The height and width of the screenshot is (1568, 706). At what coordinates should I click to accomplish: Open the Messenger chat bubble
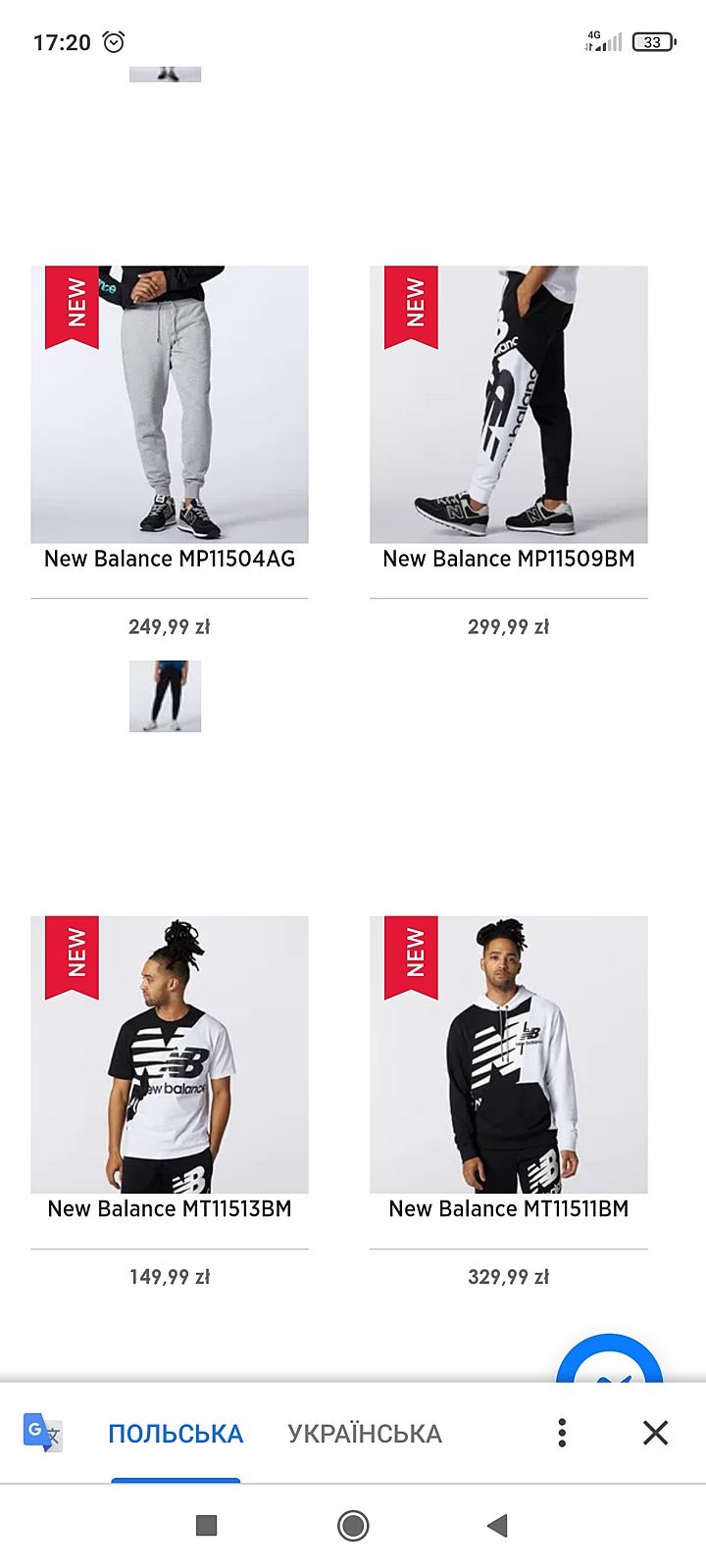(x=610, y=1365)
